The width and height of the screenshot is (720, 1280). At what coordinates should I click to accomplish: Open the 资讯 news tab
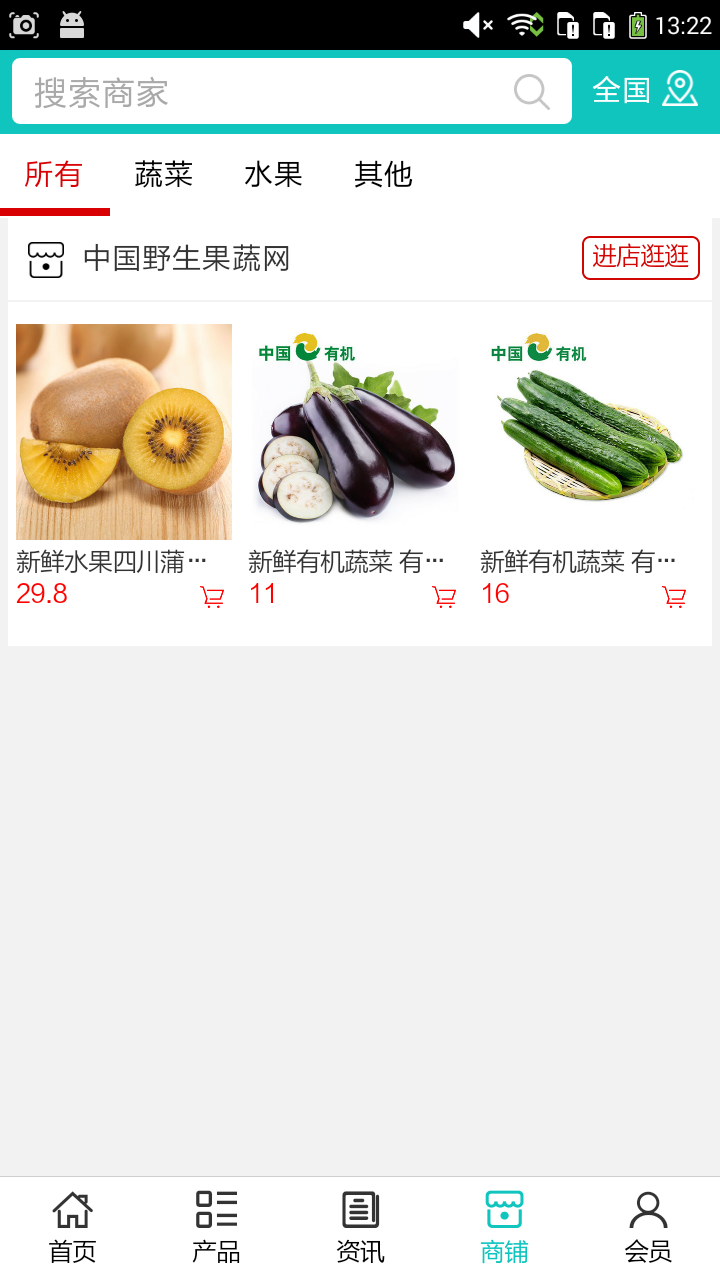pos(360,1228)
